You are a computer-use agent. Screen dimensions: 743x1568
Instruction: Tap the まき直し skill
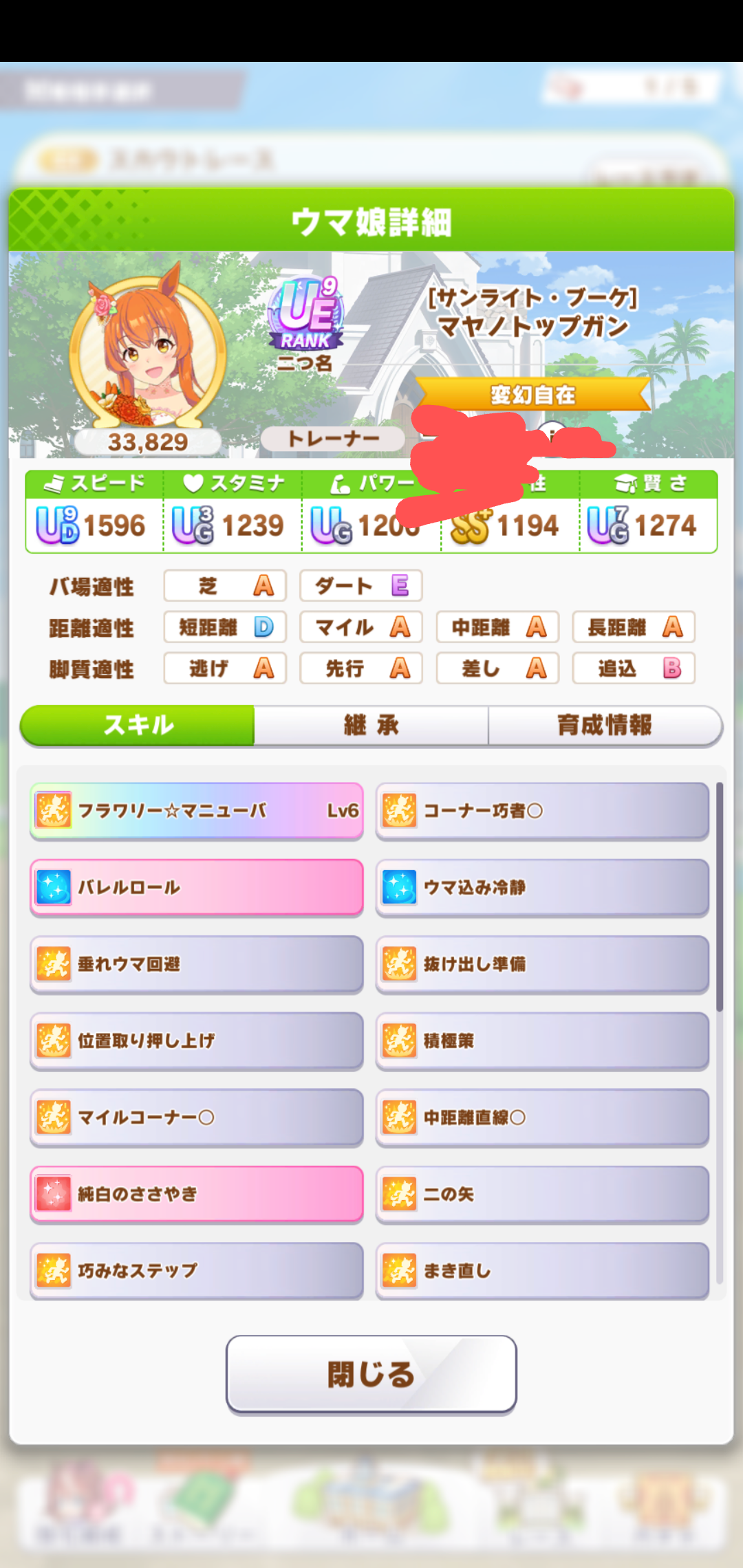[542, 1270]
